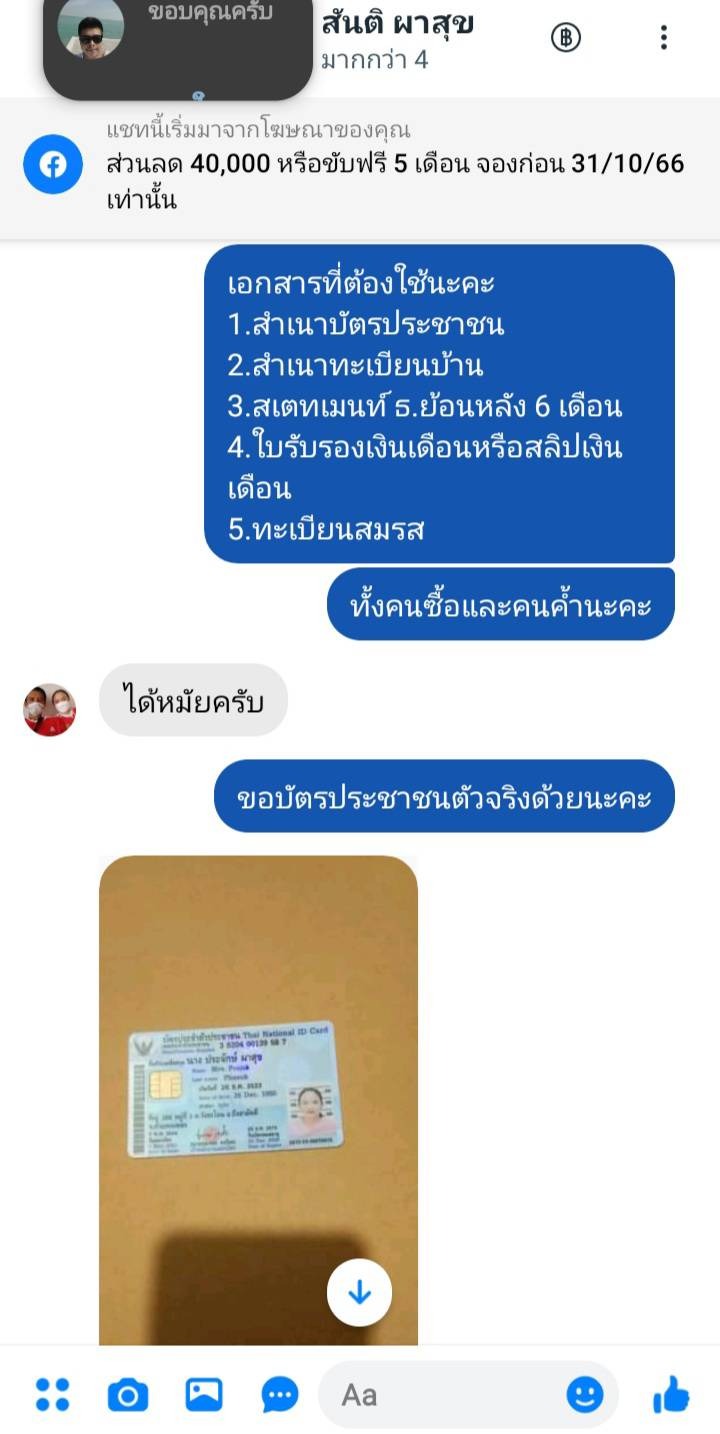
Task: Open the photo gallery picker
Action: (204, 1394)
